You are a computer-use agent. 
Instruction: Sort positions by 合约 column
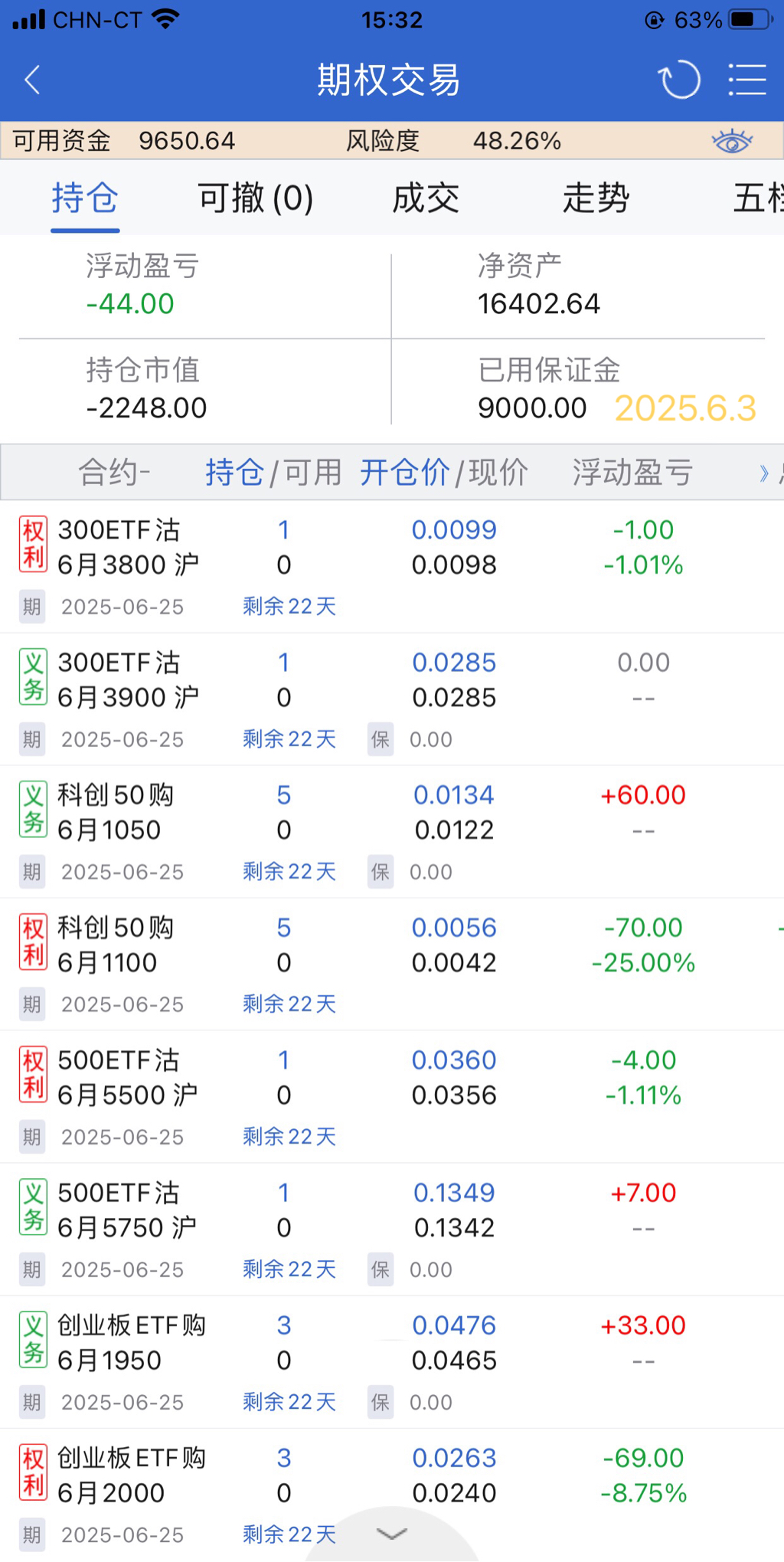coord(113,472)
